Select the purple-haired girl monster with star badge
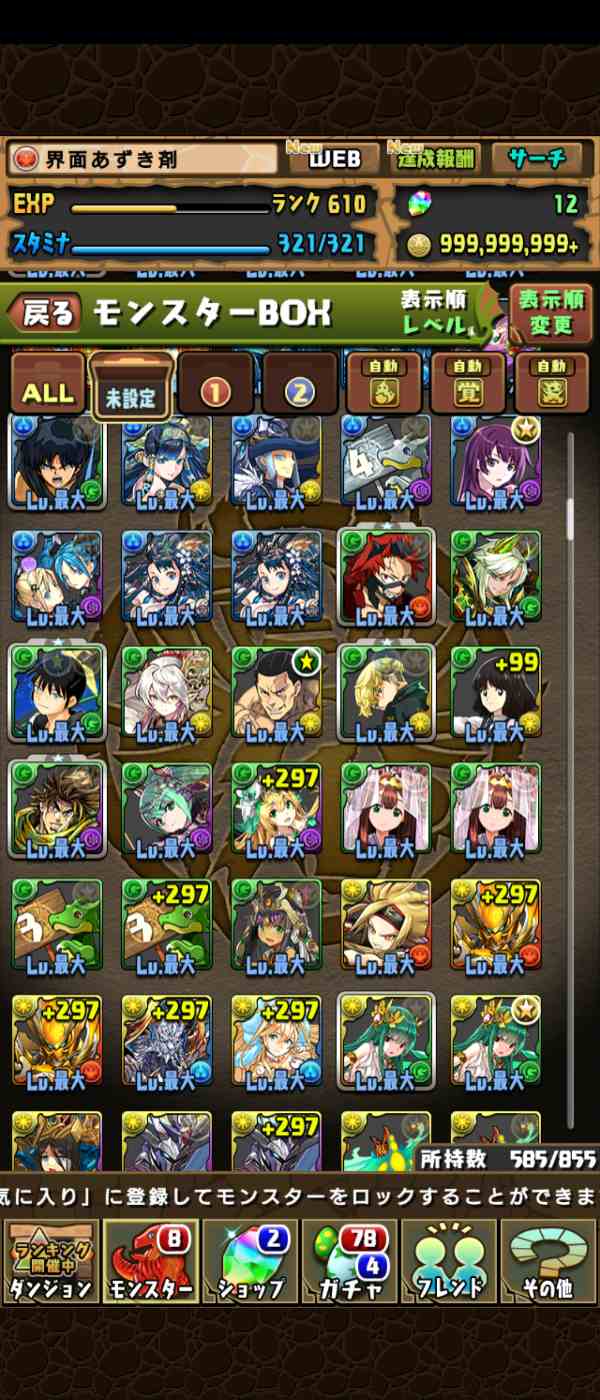Image resolution: width=600 pixels, height=1400 pixels. coord(495,462)
